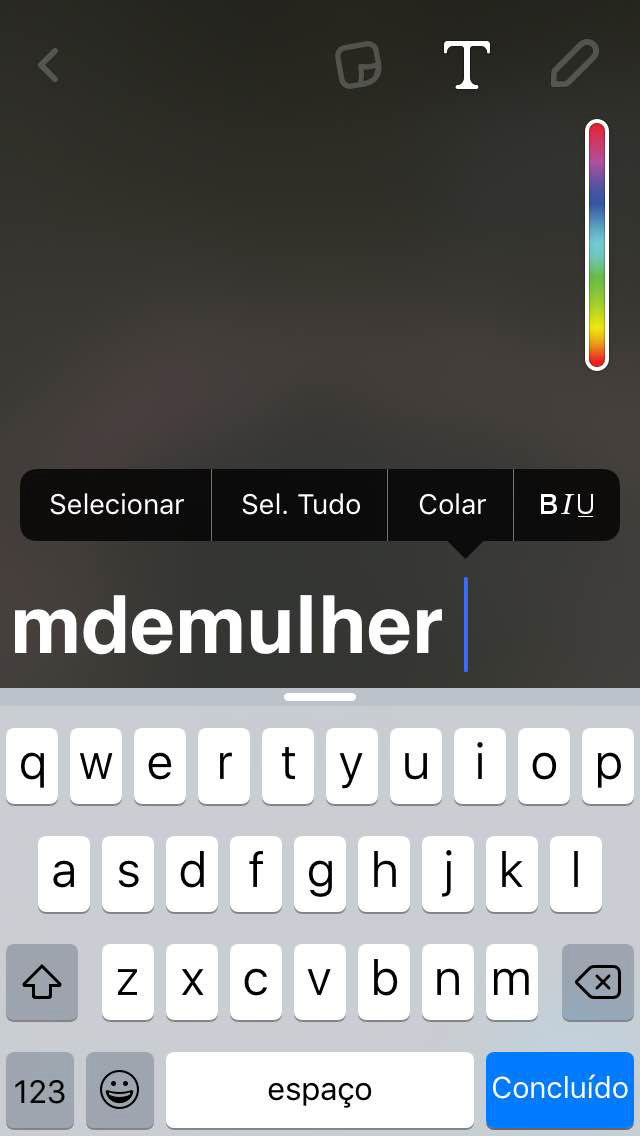
Task: Open the emoji keyboard
Action: tap(120, 1089)
